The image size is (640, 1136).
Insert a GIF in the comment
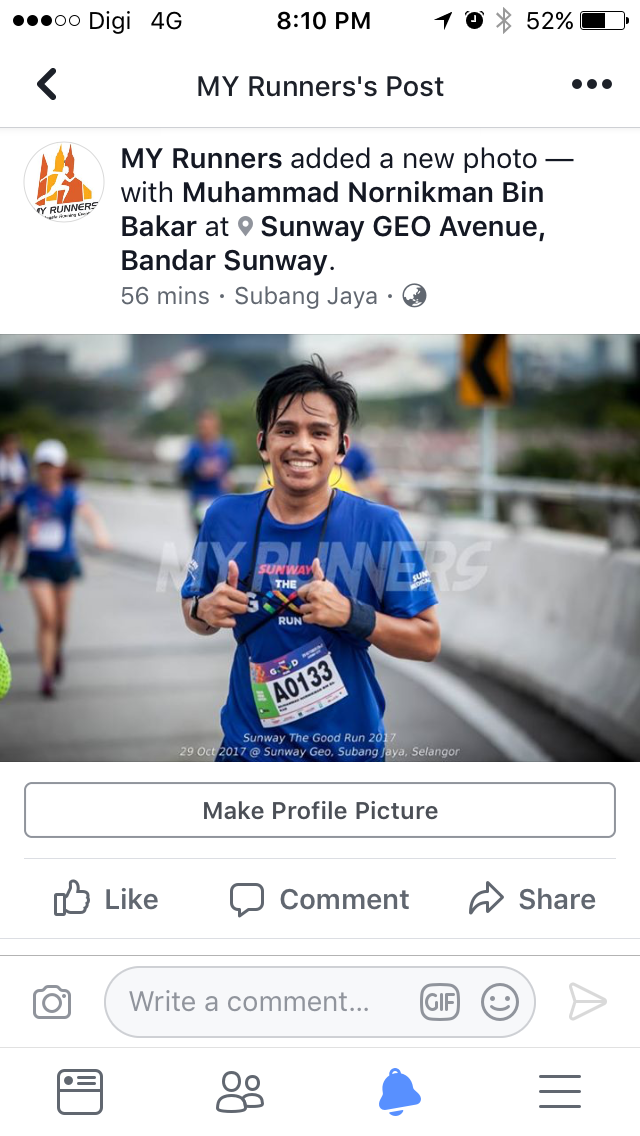[440, 1002]
